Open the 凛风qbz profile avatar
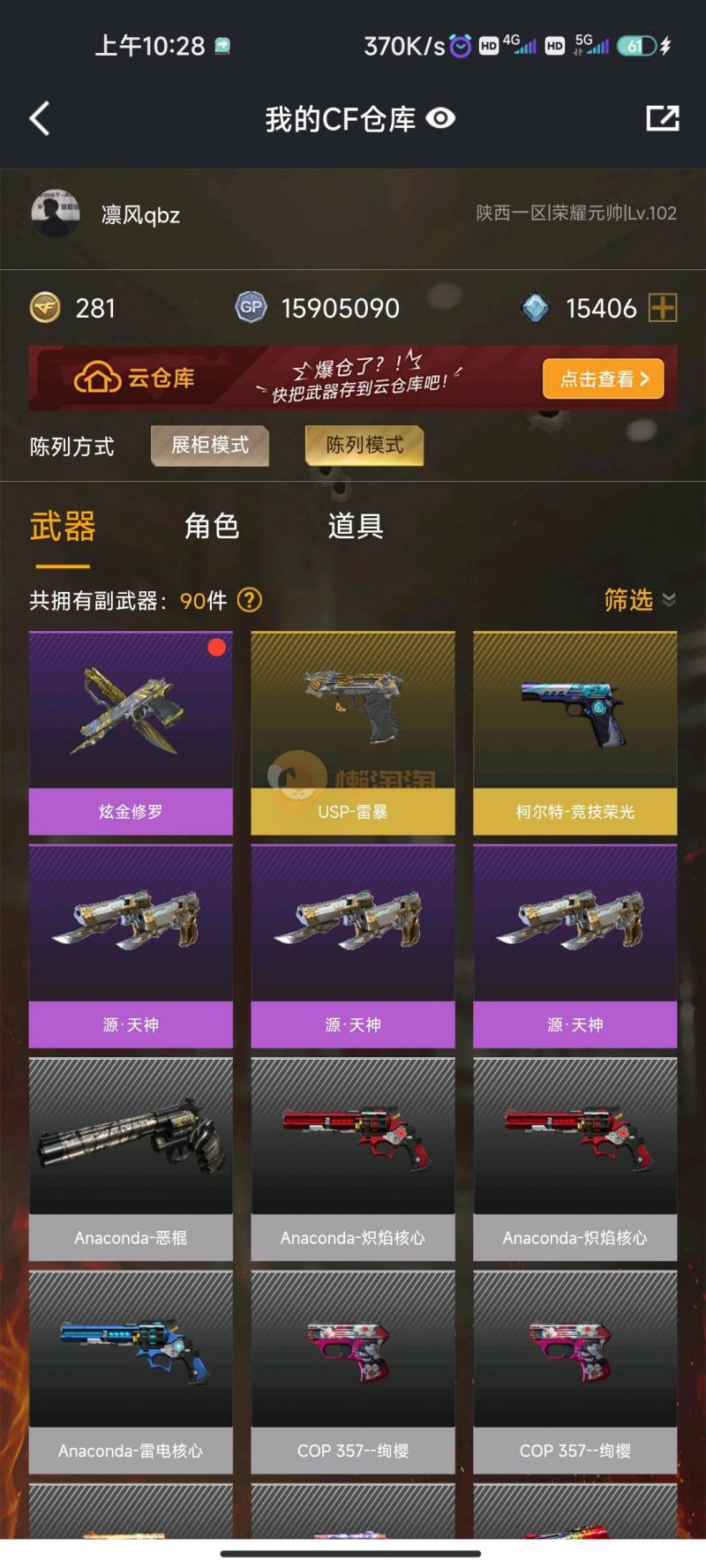The width and height of the screenshot is (706, 1568). pyautogui.click(x=55, y=214)
